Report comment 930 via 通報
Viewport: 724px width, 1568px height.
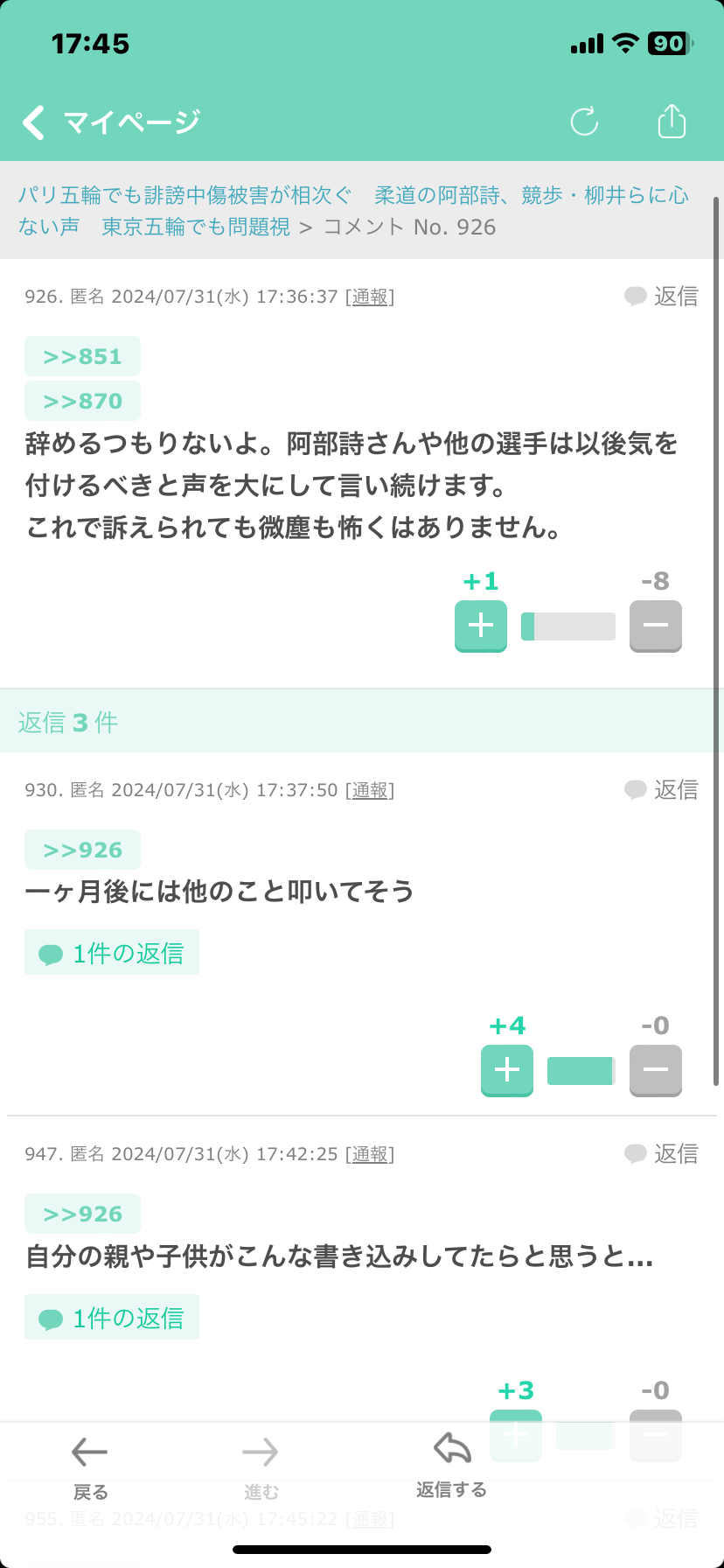coord(370,790)
